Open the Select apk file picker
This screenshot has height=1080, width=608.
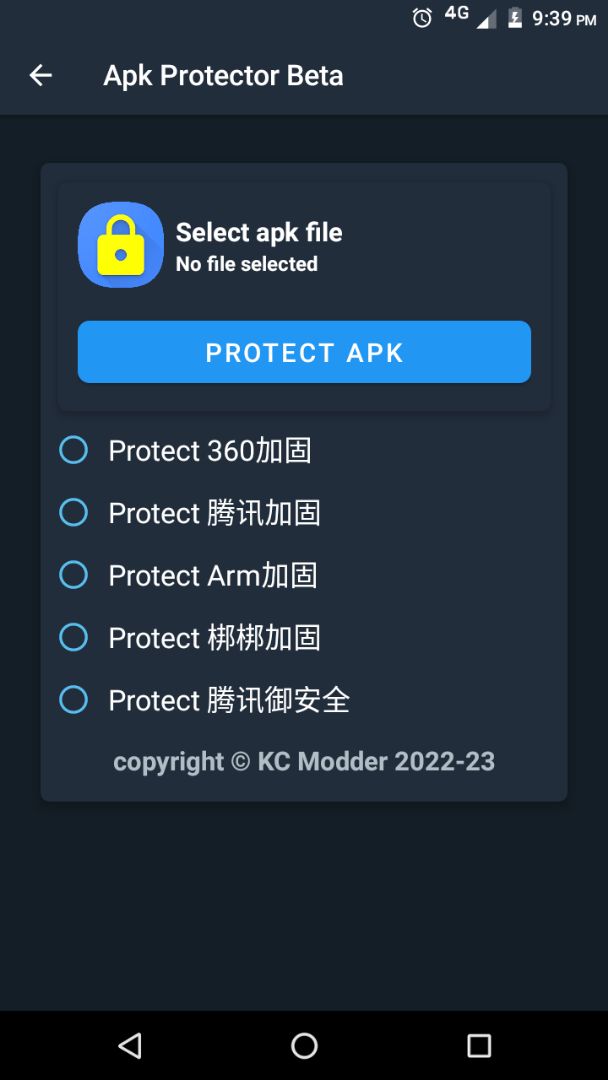259,233
